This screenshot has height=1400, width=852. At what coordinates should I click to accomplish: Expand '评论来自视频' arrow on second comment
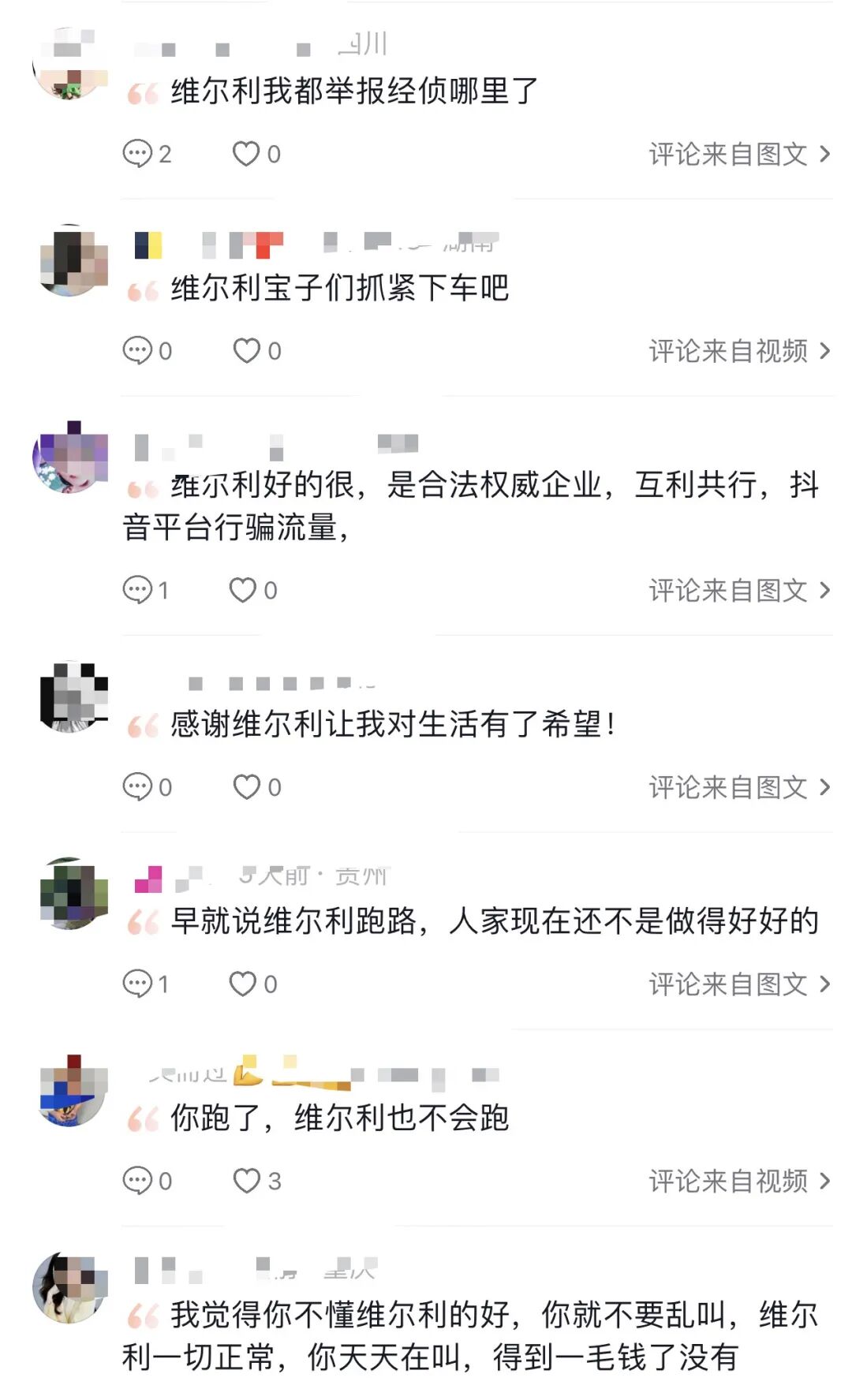824,353
